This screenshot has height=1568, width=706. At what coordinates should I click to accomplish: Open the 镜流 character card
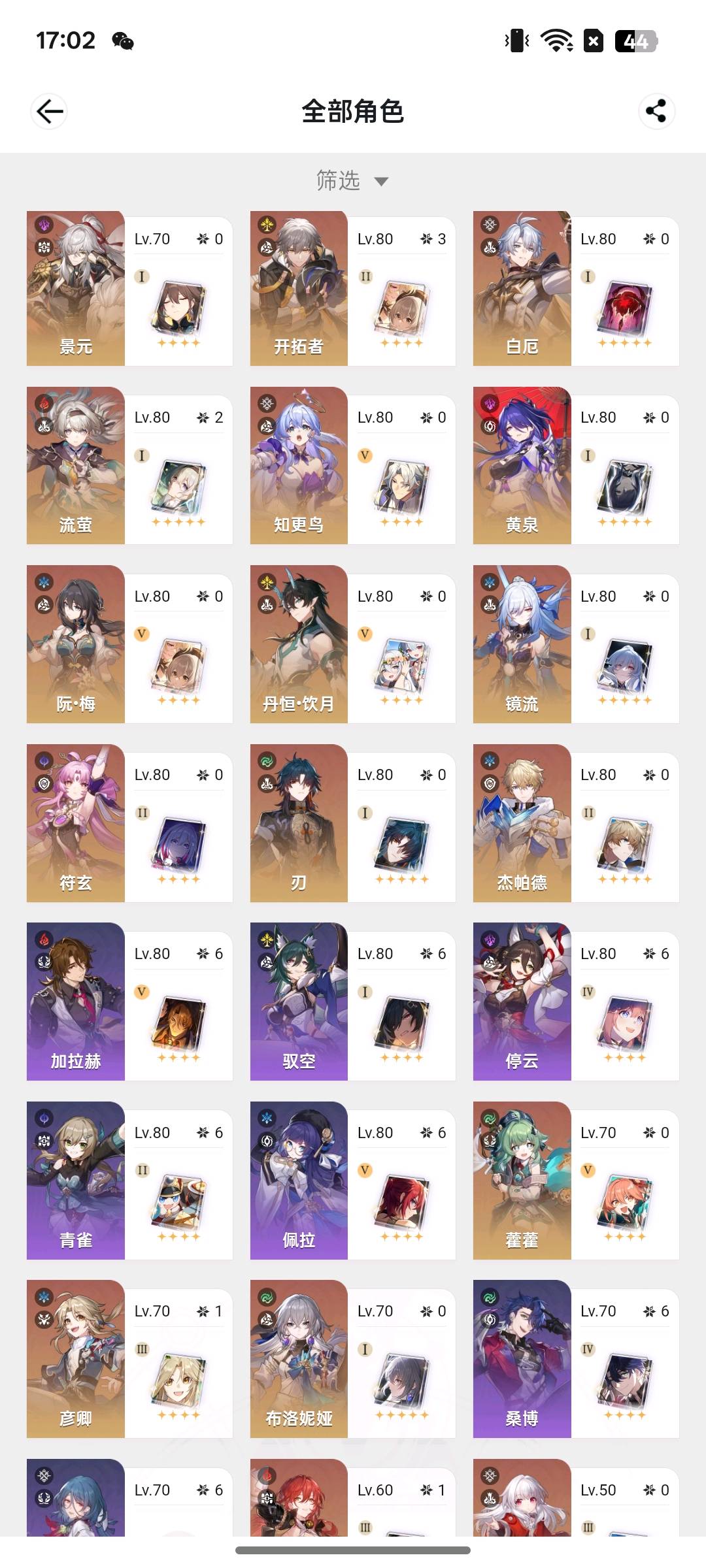coord(576,645)
